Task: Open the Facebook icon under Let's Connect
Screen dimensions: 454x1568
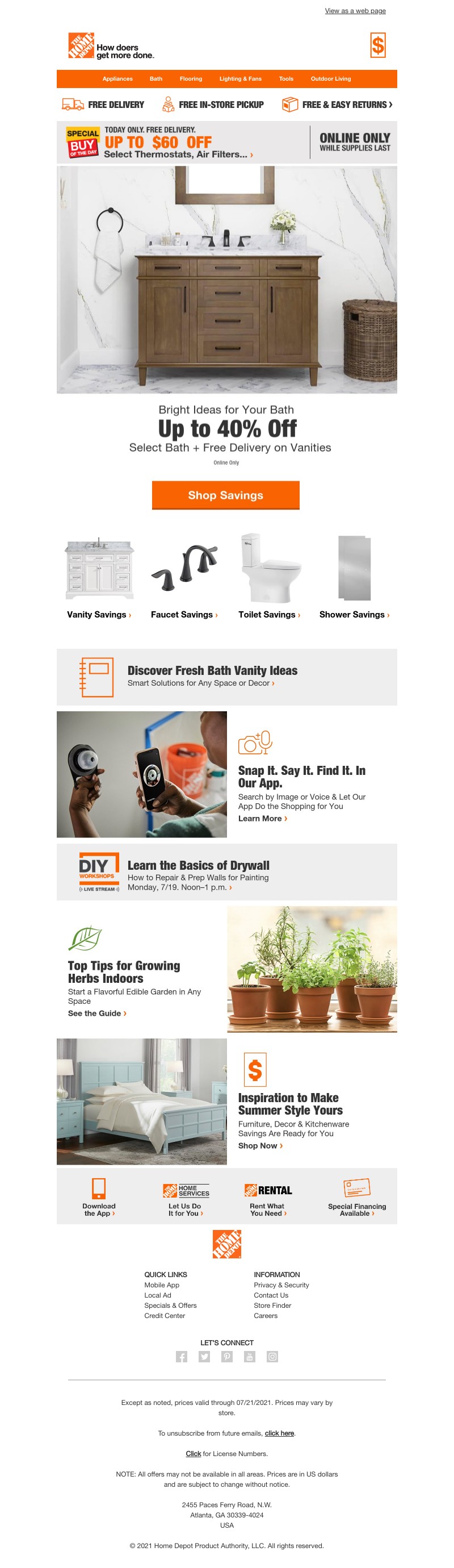Action: pyautogui.click(x=181, y=1356)
